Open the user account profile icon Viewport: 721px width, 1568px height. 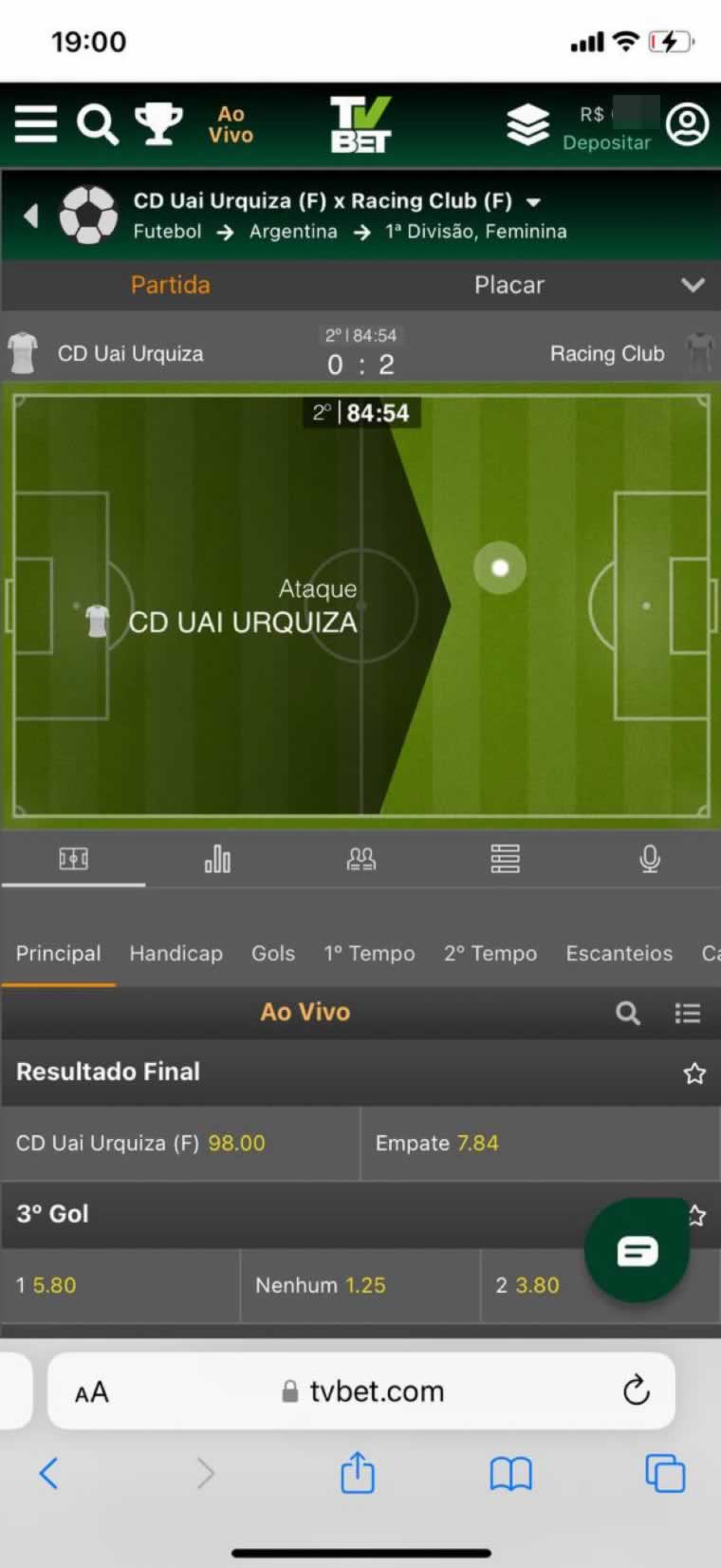[x=687, y=124]
